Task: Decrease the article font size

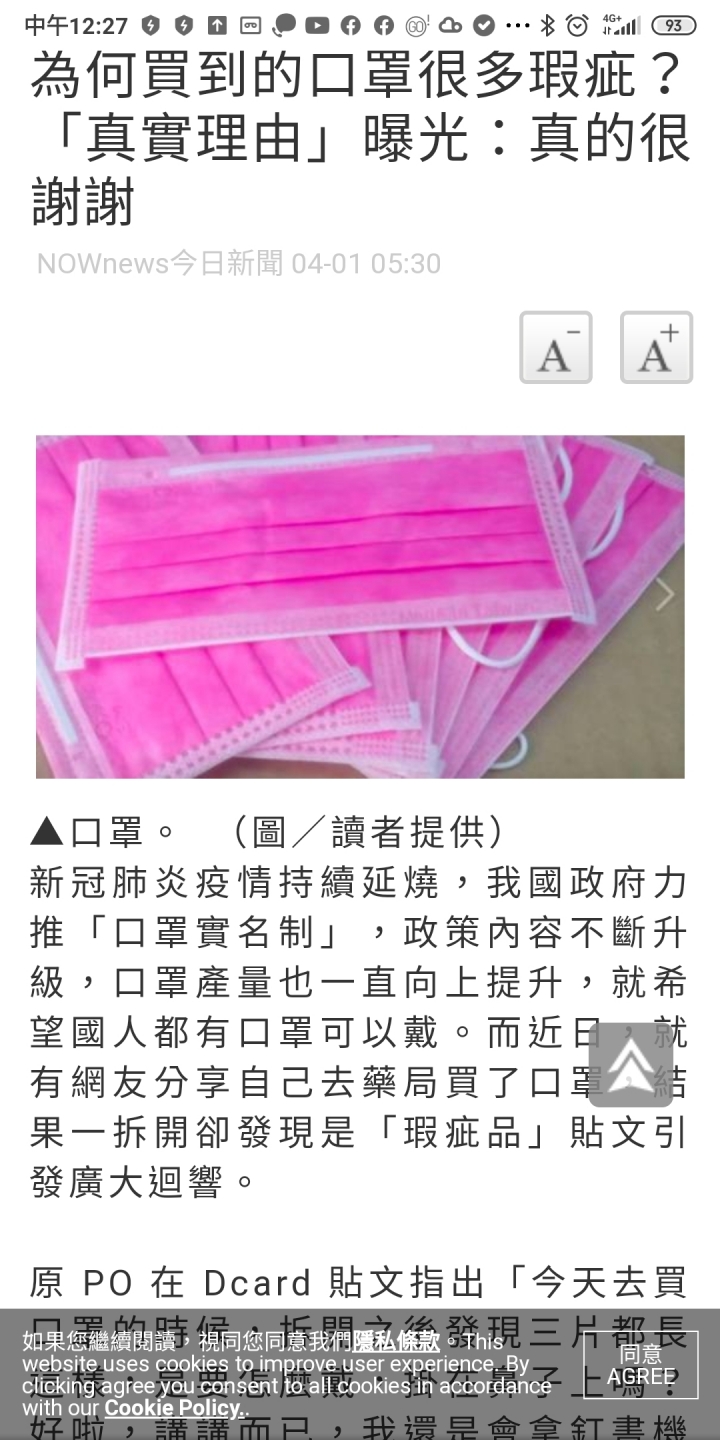Action: click(555, 348)
